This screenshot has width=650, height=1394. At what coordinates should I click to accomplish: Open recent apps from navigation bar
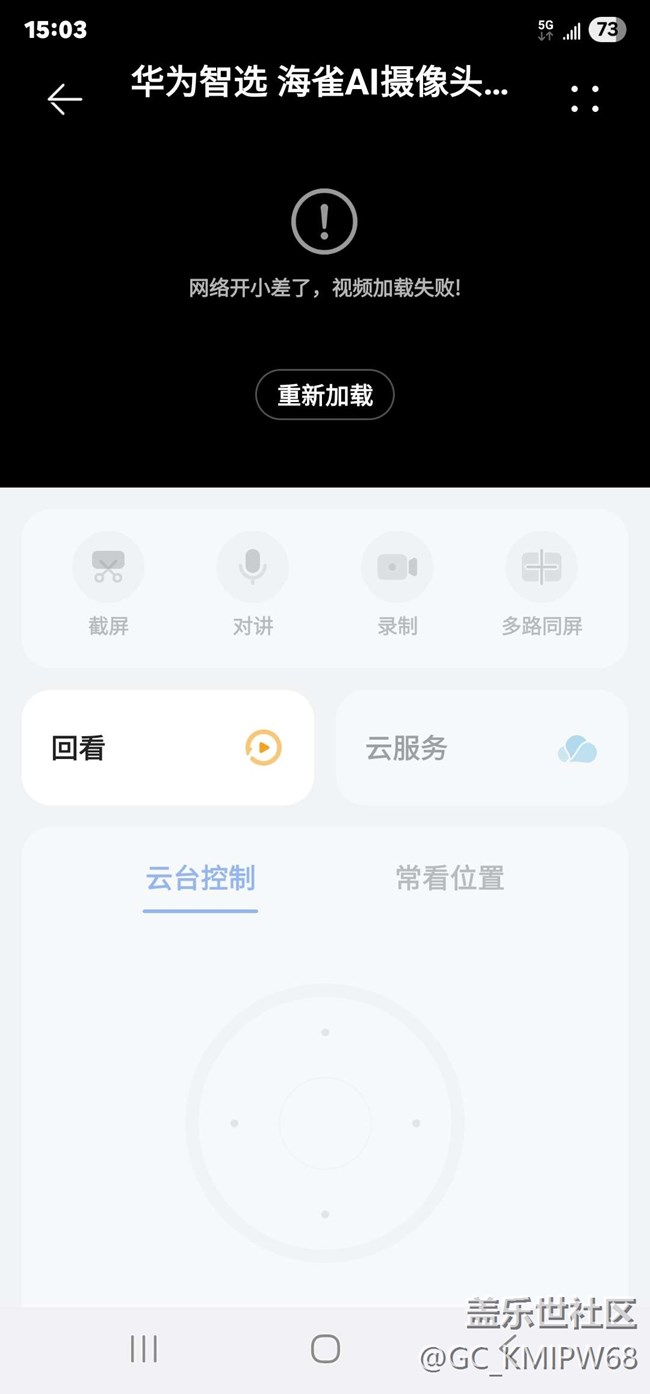click(x=144, y=1349)
